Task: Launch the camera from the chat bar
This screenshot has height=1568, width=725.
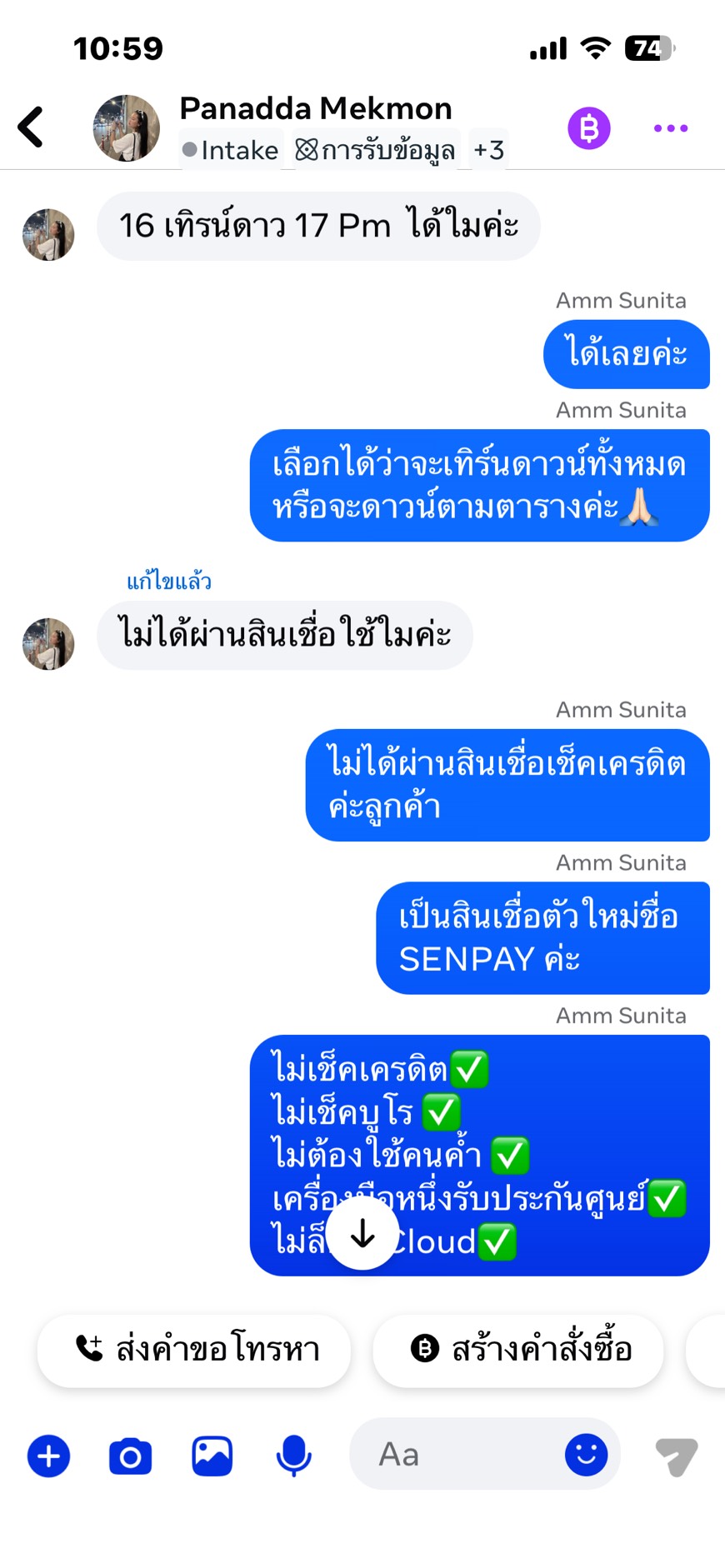Action: [131, 1456]
